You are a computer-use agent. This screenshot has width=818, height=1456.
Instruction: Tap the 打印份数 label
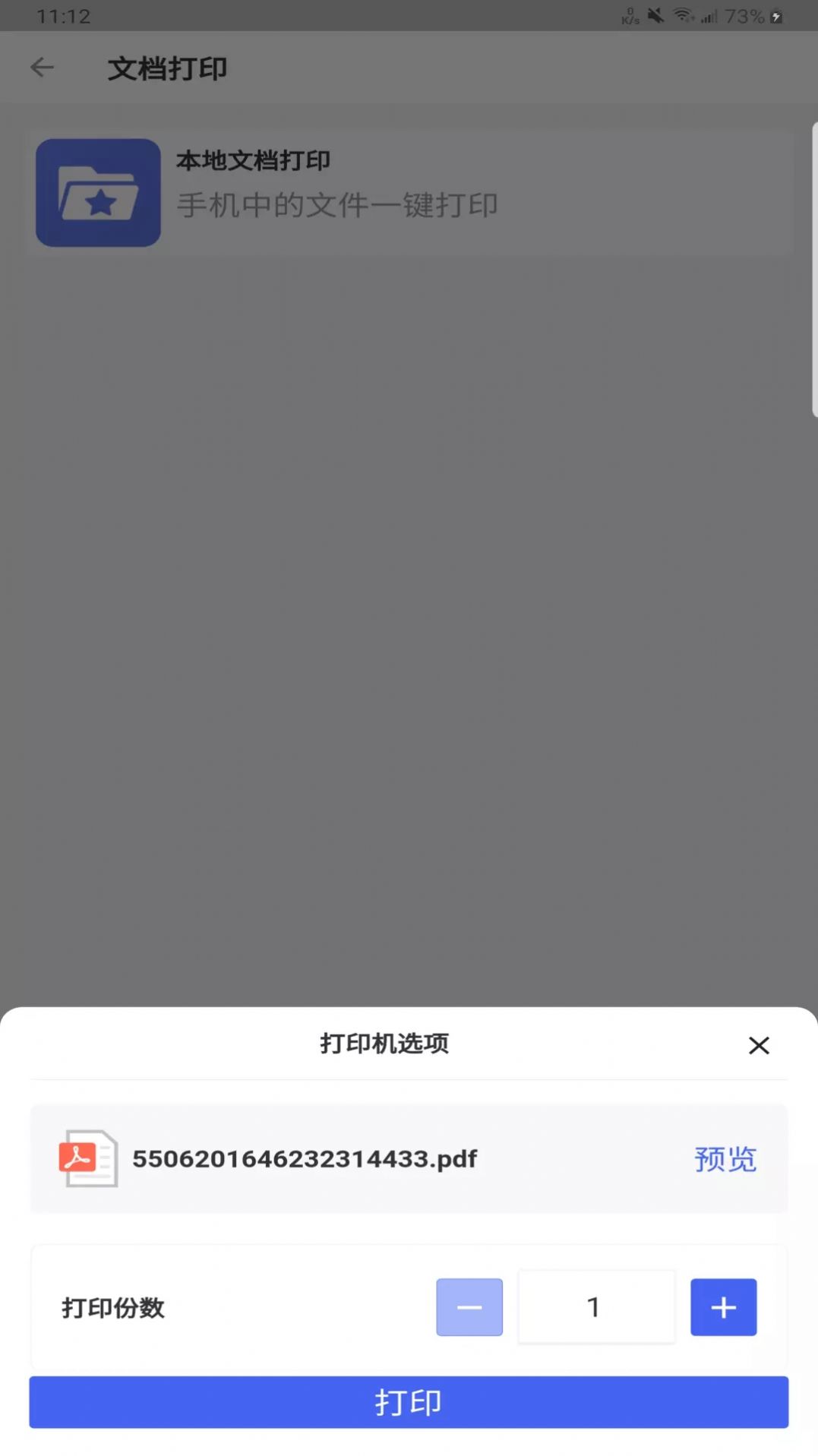click(x=112, y=1308)
